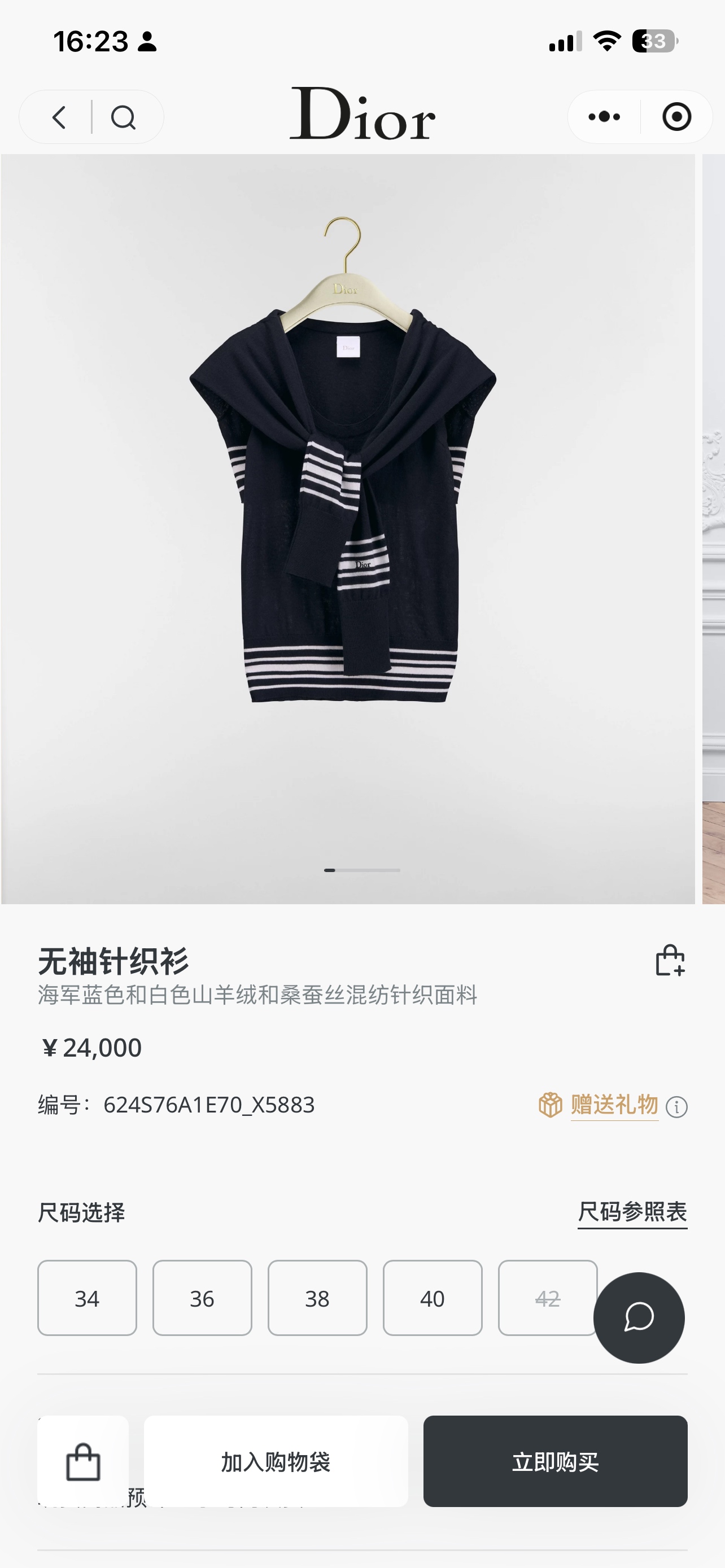
Task: Open the 赠送礼物 gift link
Action: (x=614, y=1105)
